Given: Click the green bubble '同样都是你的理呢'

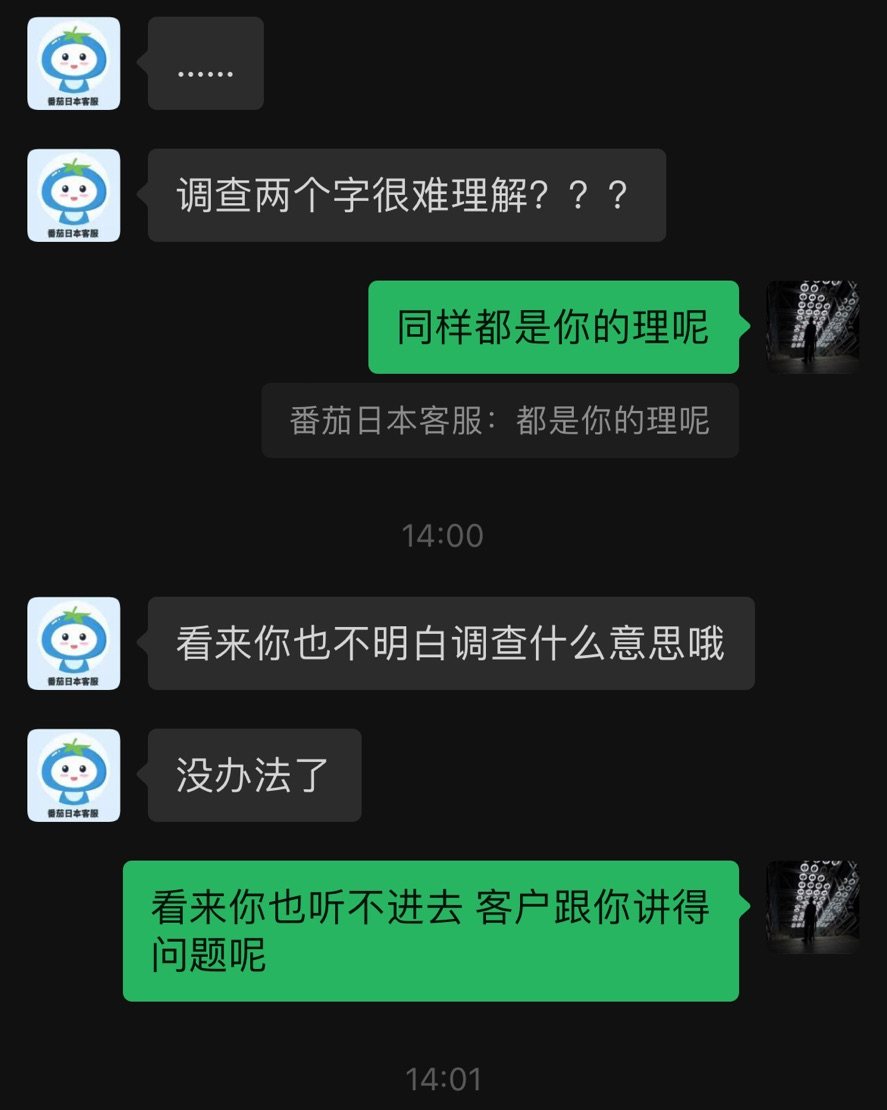Looking at the screenshot, I should click(x=552, y=327).
